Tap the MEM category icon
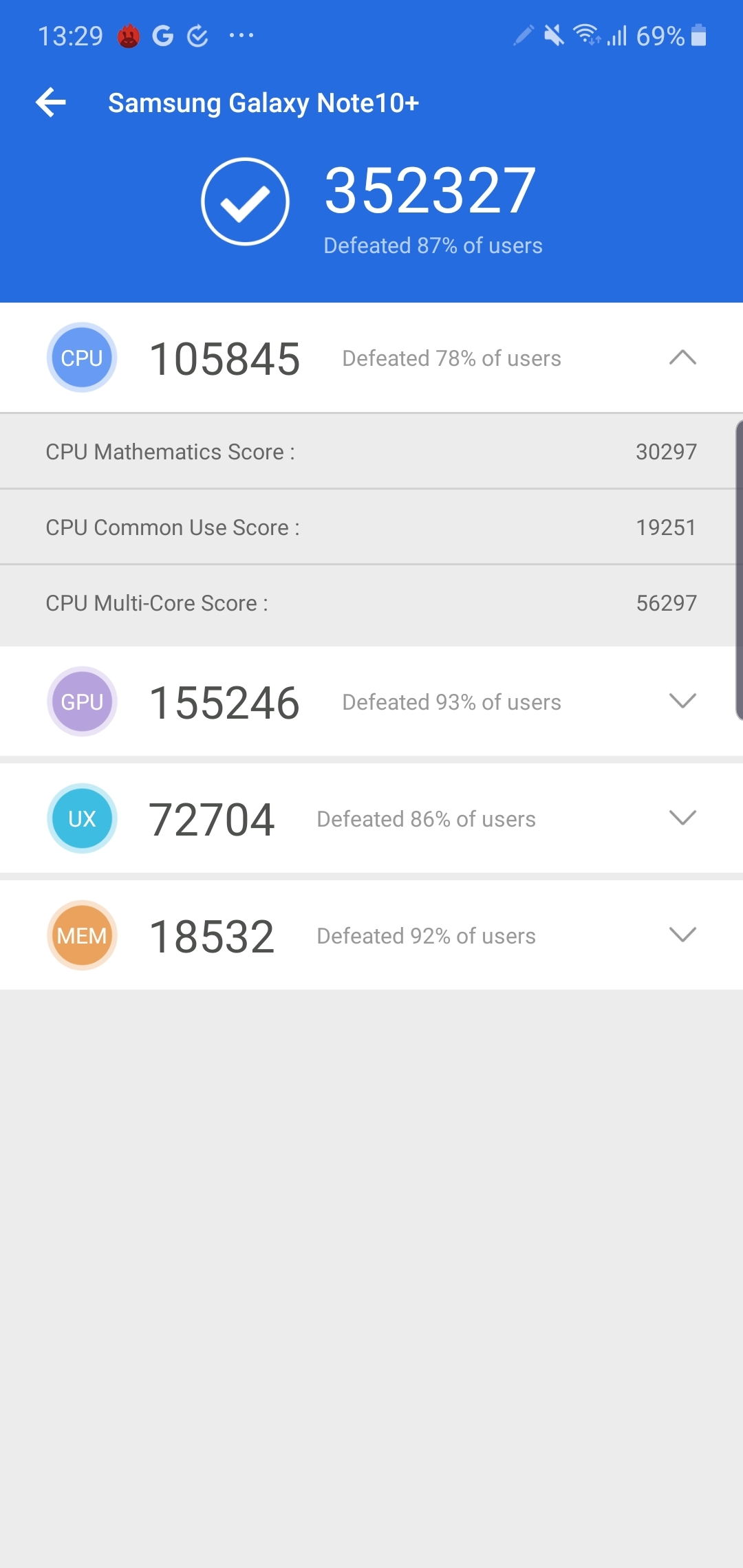This screenshot has height=1568, width=743. click(x=81, y=935)
